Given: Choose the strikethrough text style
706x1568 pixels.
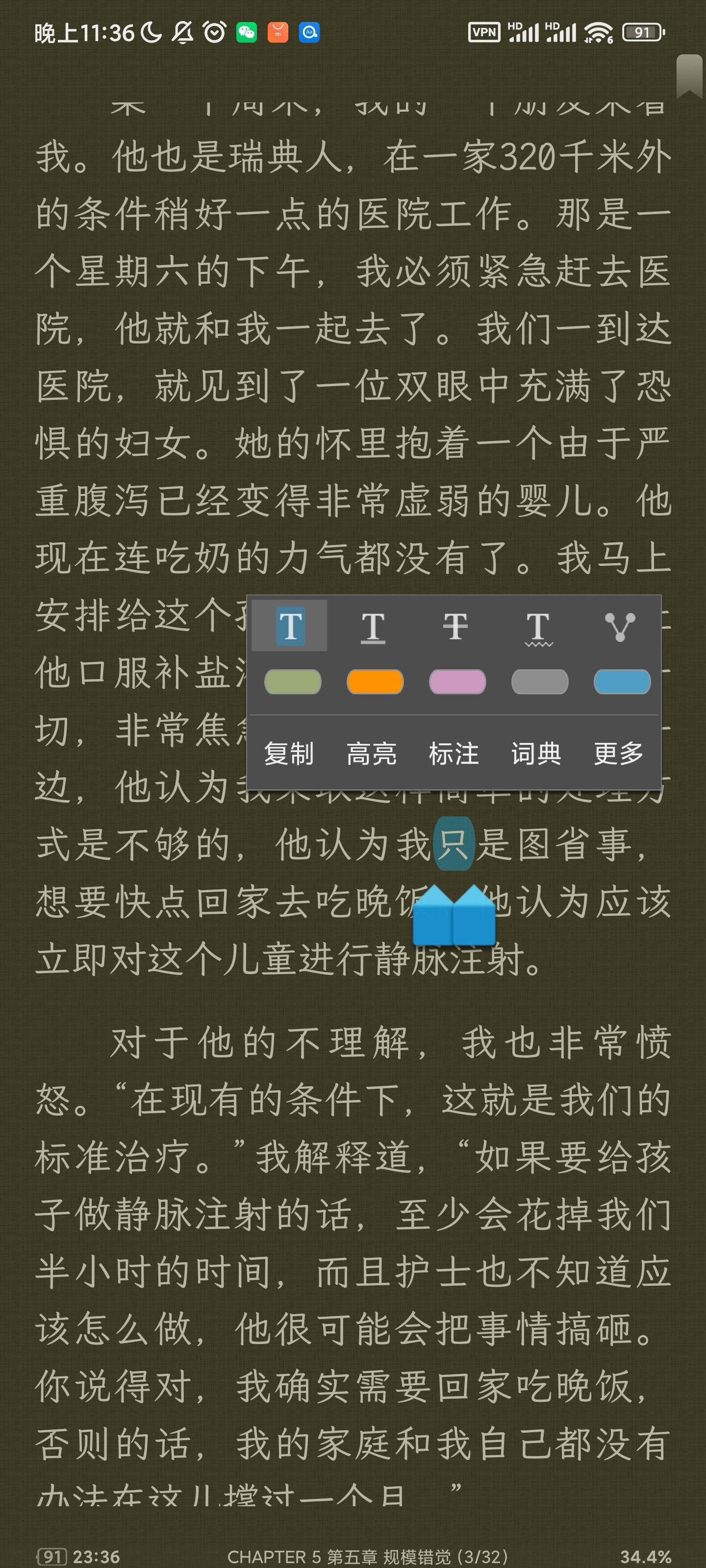Looking at the screenshot, I should (x=455, y=626).
